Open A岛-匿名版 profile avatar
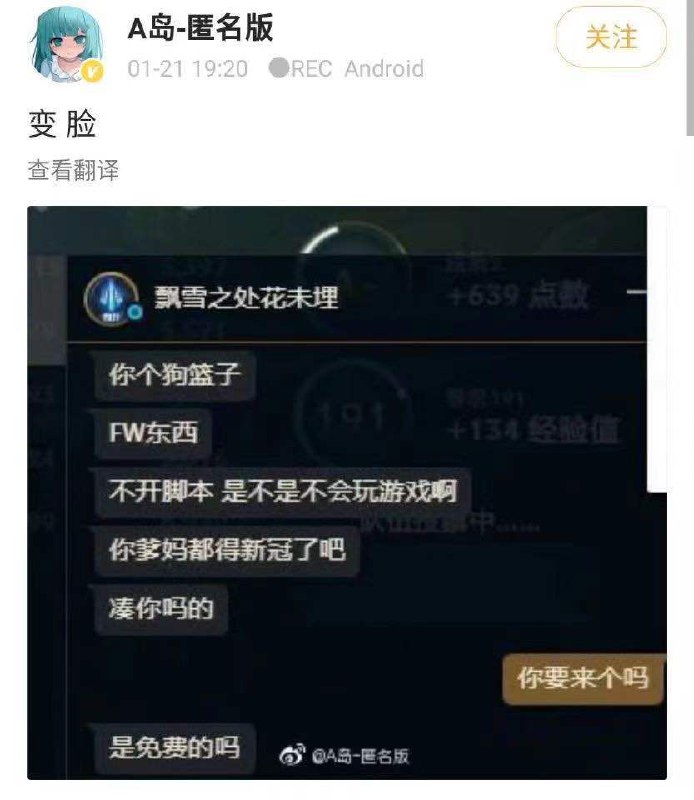The image size is (694, 800). click(x=66, y=46)
